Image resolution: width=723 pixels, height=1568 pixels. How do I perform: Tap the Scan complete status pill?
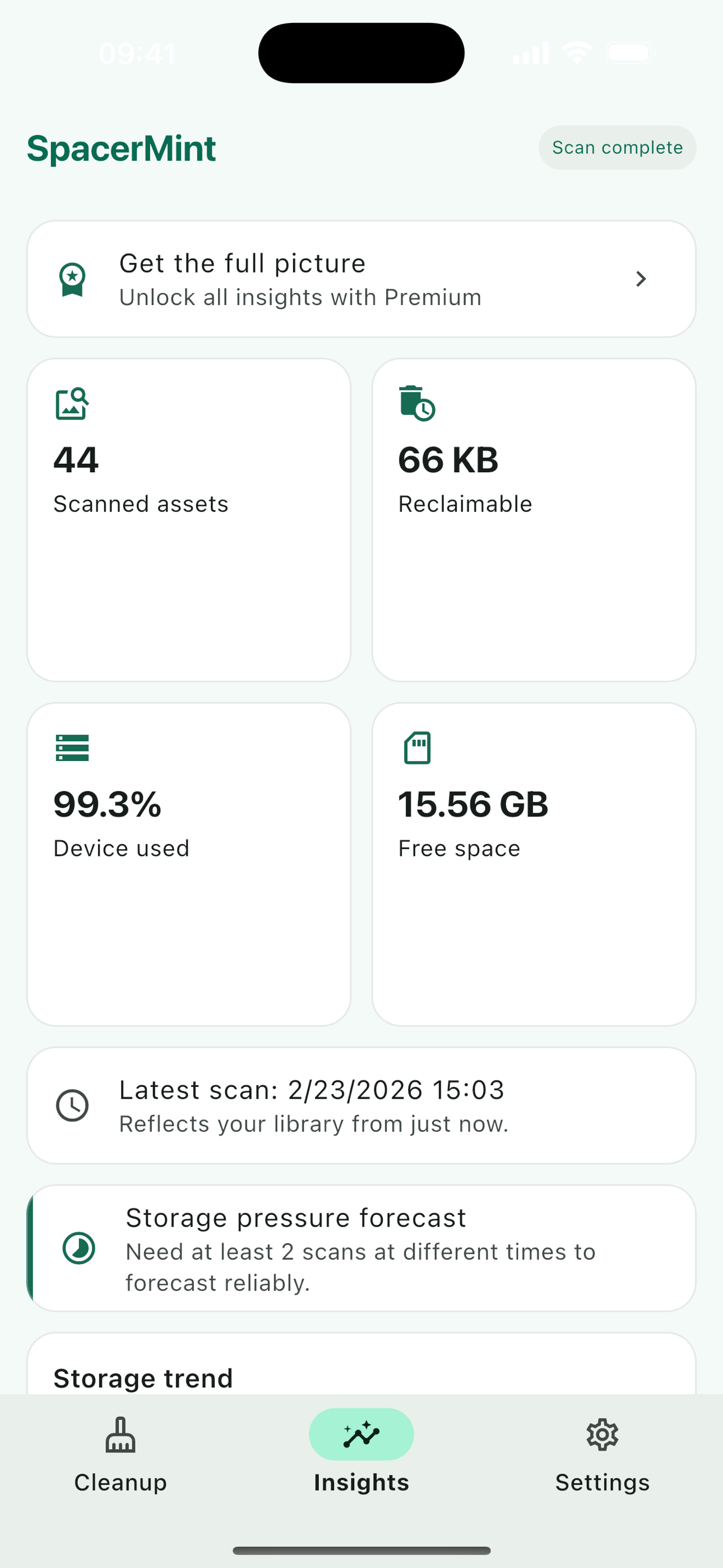[617, 147]
